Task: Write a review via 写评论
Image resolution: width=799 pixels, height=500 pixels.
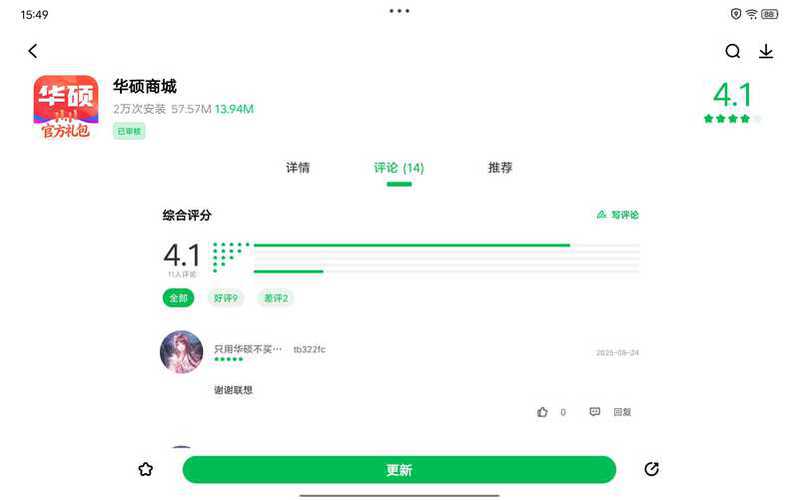Action: (617, 215)
